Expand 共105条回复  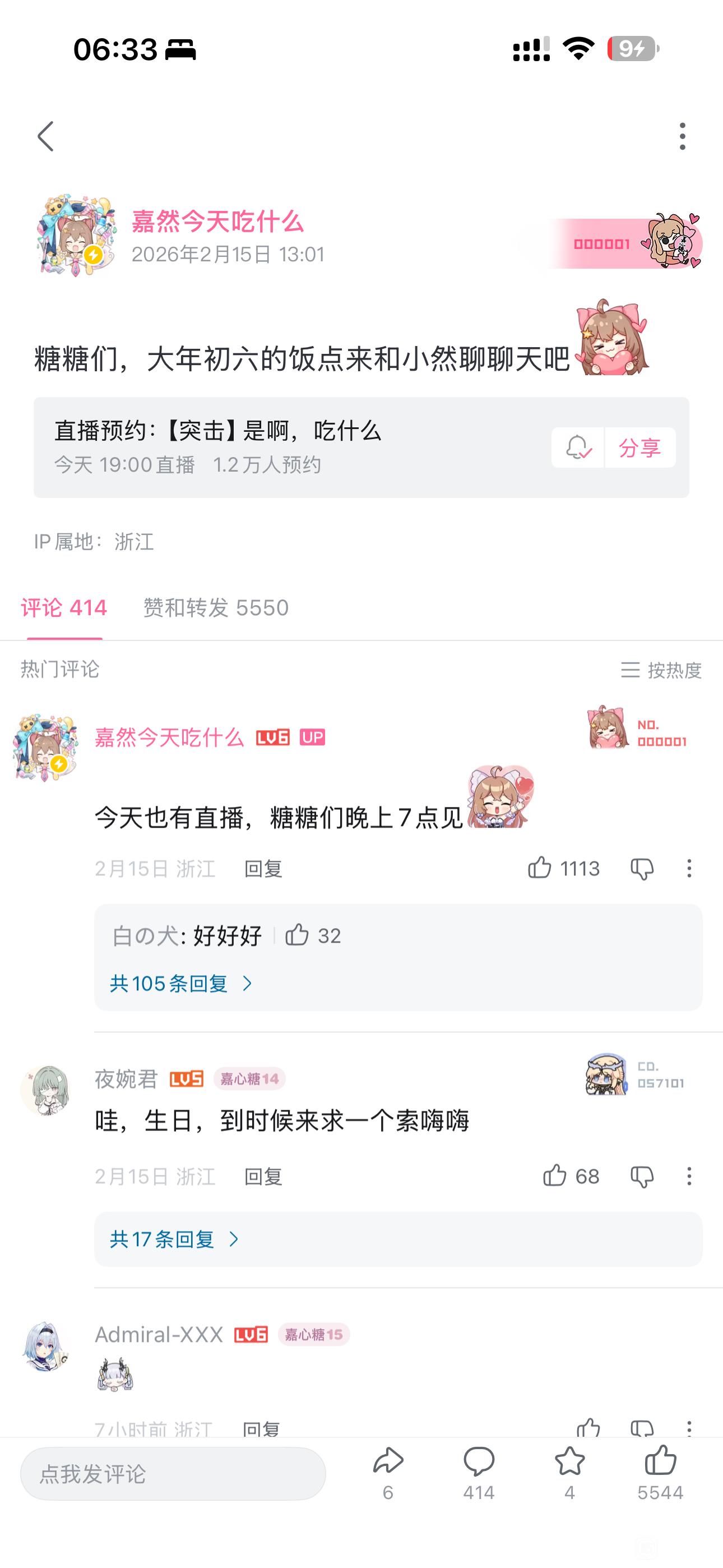pos(180,983)
